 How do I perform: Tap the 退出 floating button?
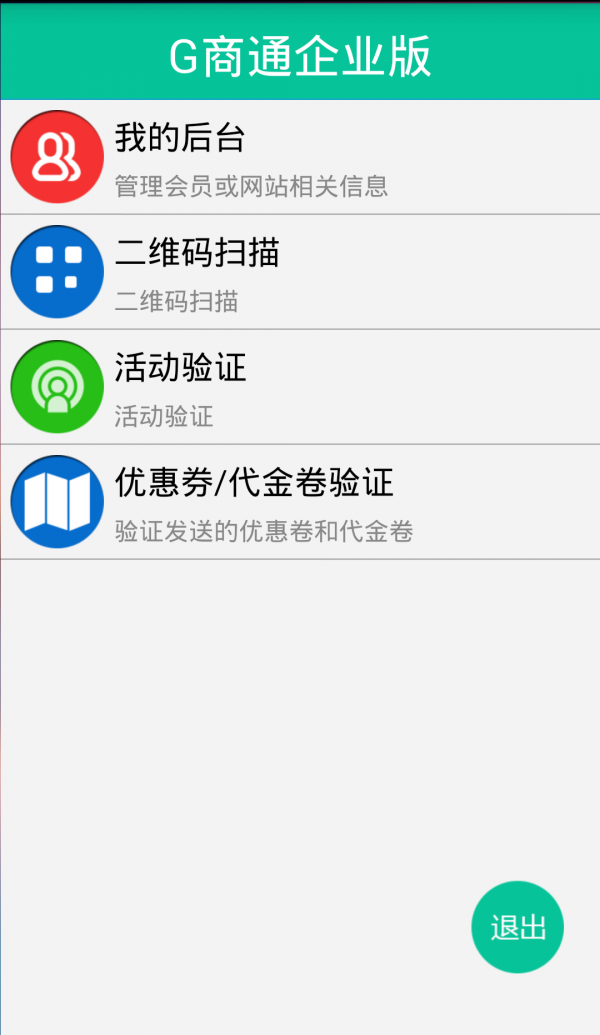pyautogui.click(x=517, y=927)
